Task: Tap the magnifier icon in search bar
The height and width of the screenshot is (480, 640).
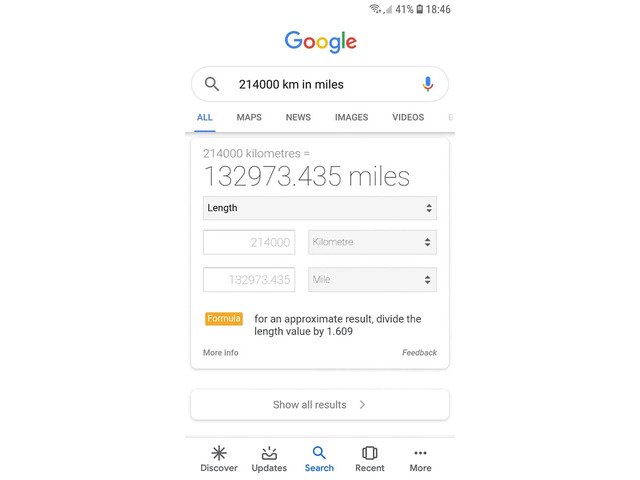Action: point(212,84)
